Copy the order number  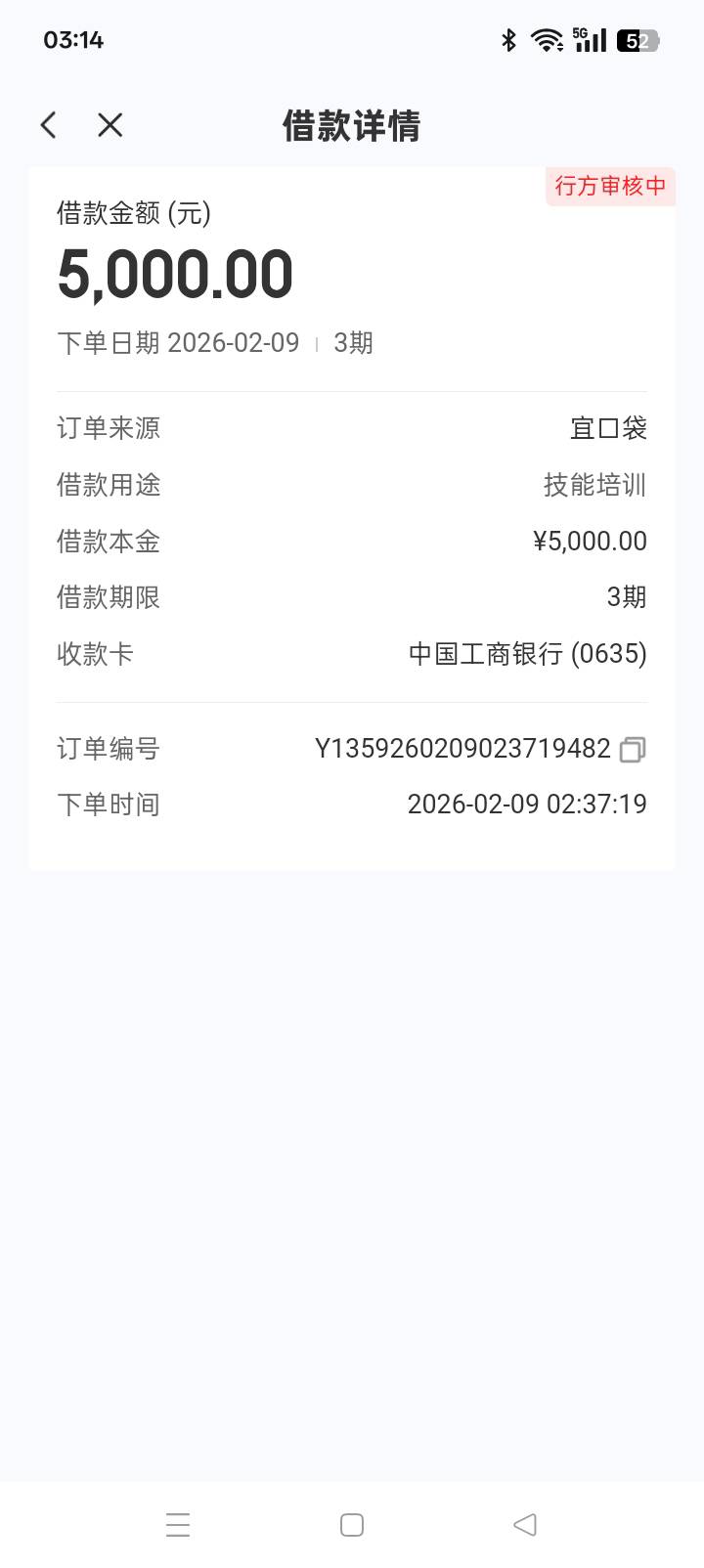[x=633, y=750]
